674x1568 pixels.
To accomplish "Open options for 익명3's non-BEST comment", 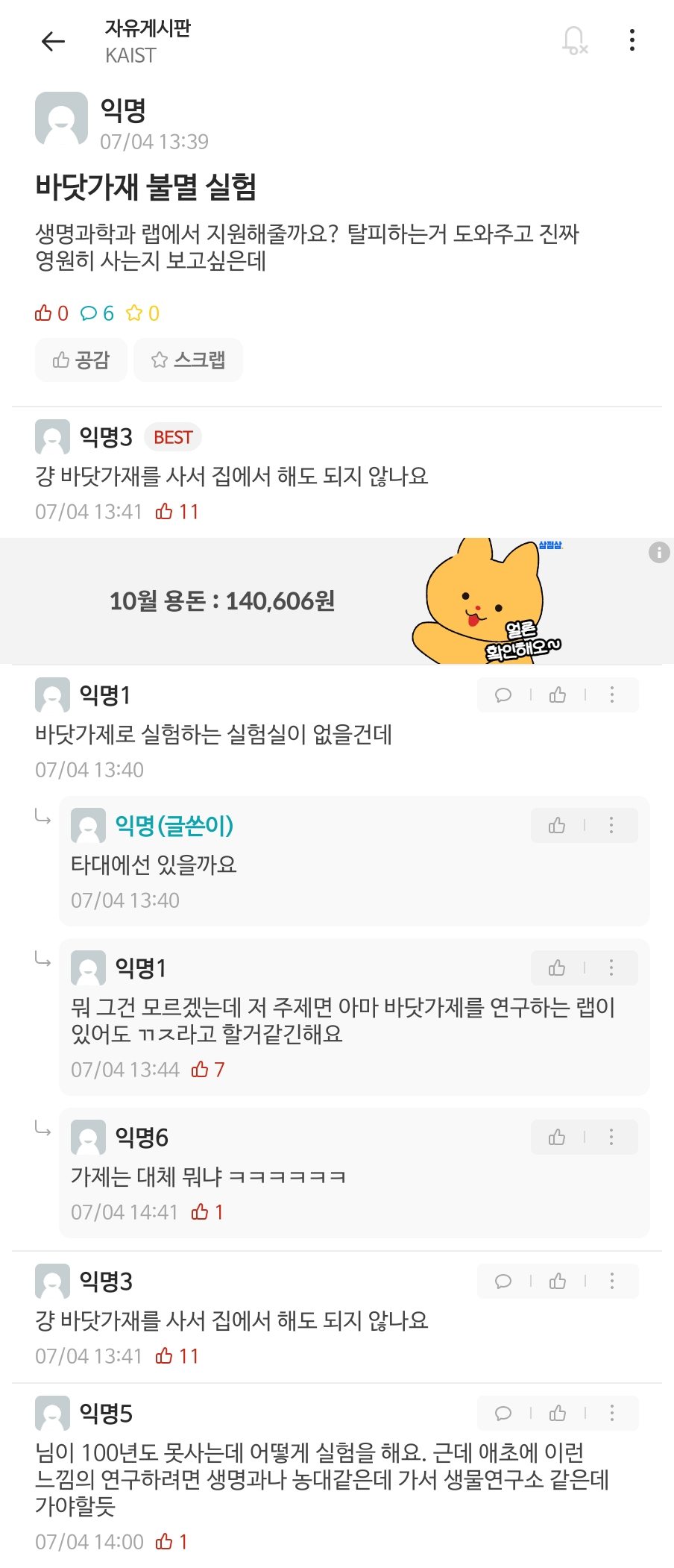I will 612,1282.
